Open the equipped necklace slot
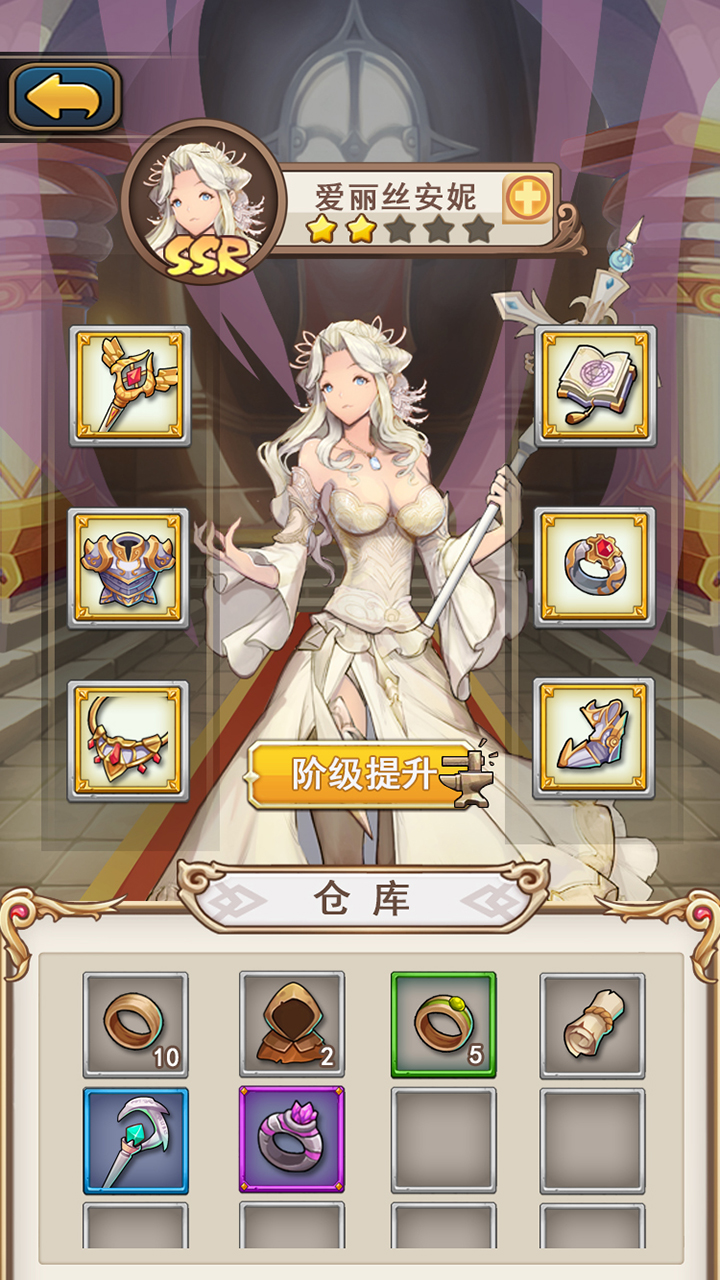This screenshot has width=720, height=1280. (x=129, y=741)
